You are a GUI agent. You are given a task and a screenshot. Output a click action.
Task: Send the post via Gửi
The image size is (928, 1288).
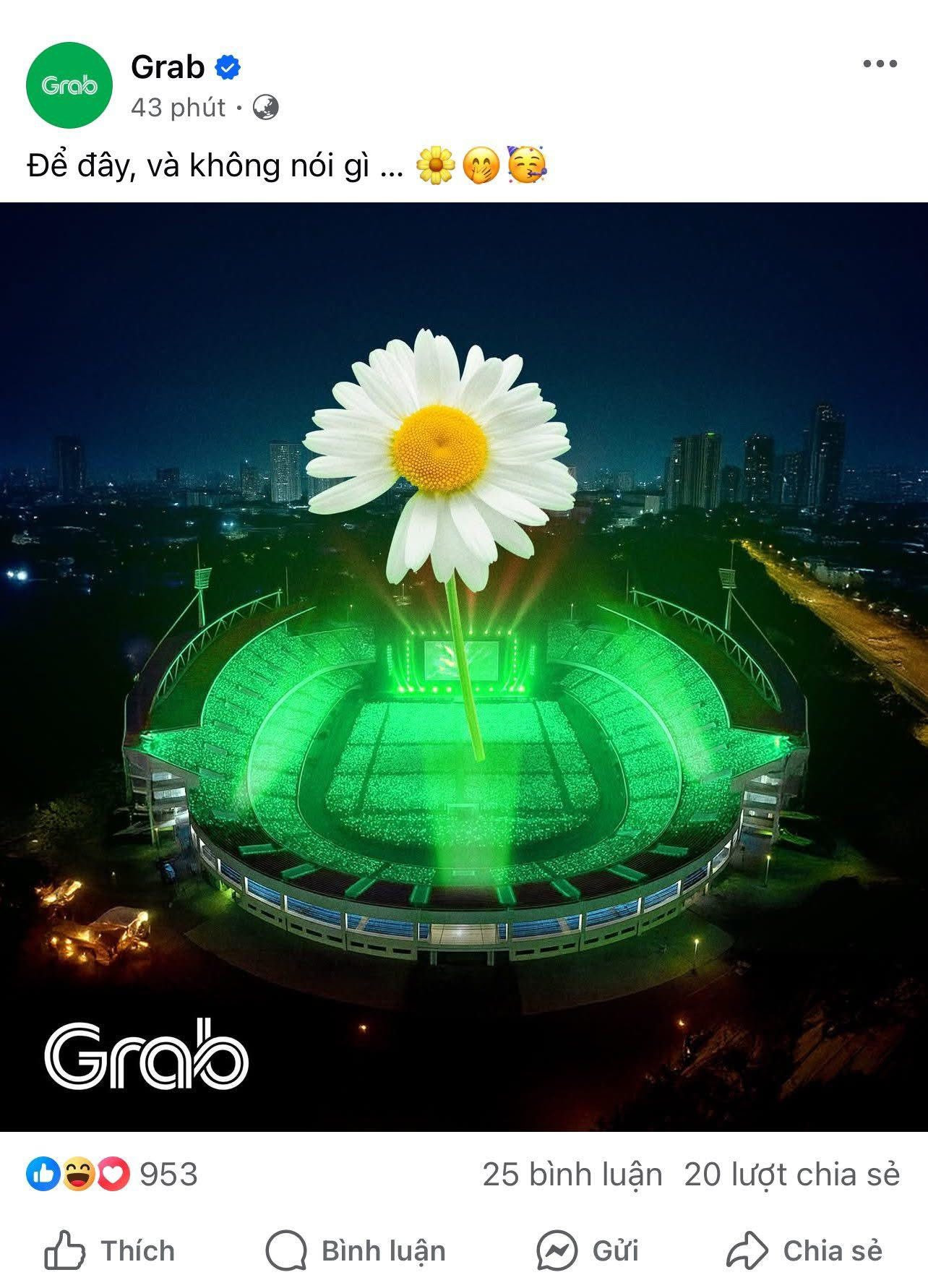588,1251
